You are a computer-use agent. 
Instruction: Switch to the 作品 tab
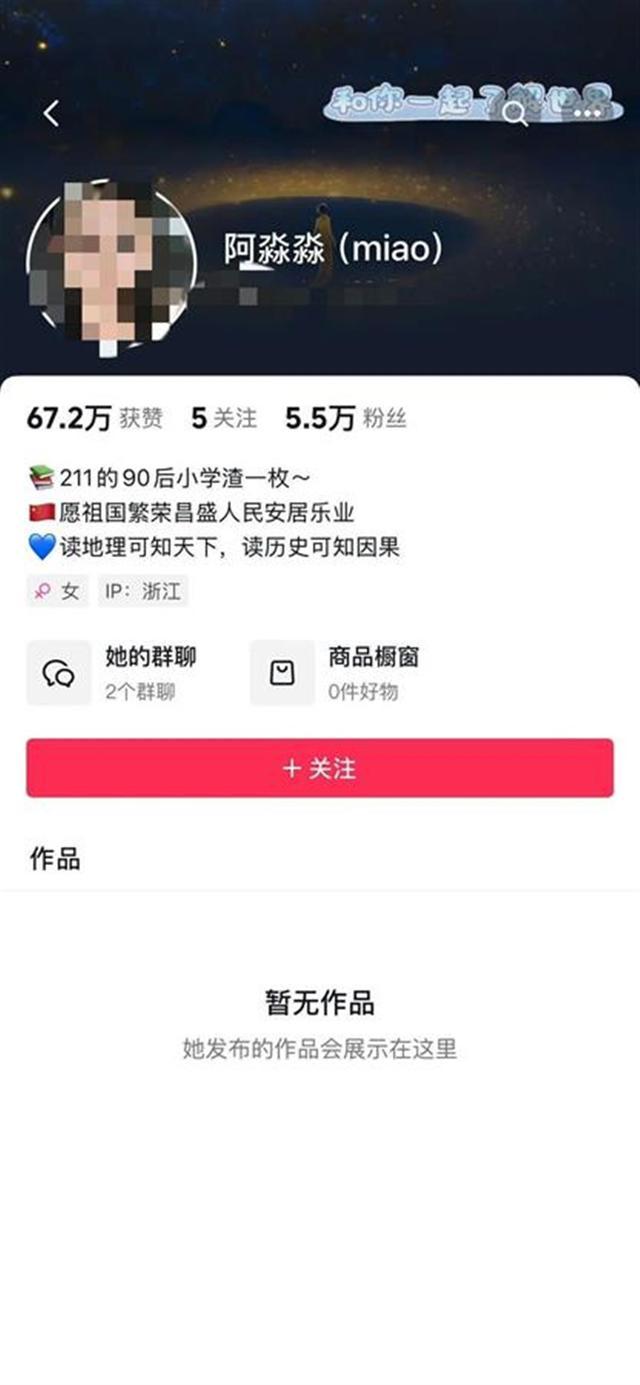[x=55, y=859]
